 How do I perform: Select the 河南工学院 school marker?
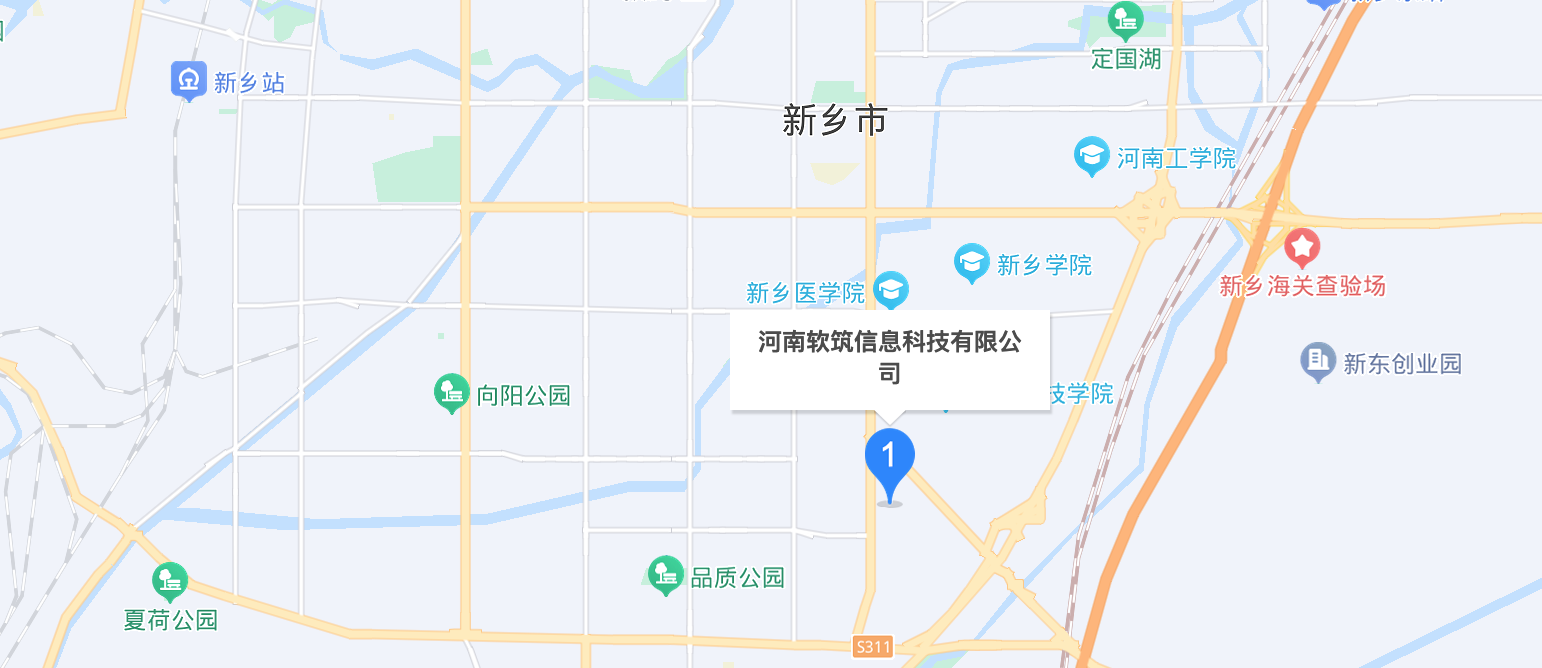point(1091,157)
